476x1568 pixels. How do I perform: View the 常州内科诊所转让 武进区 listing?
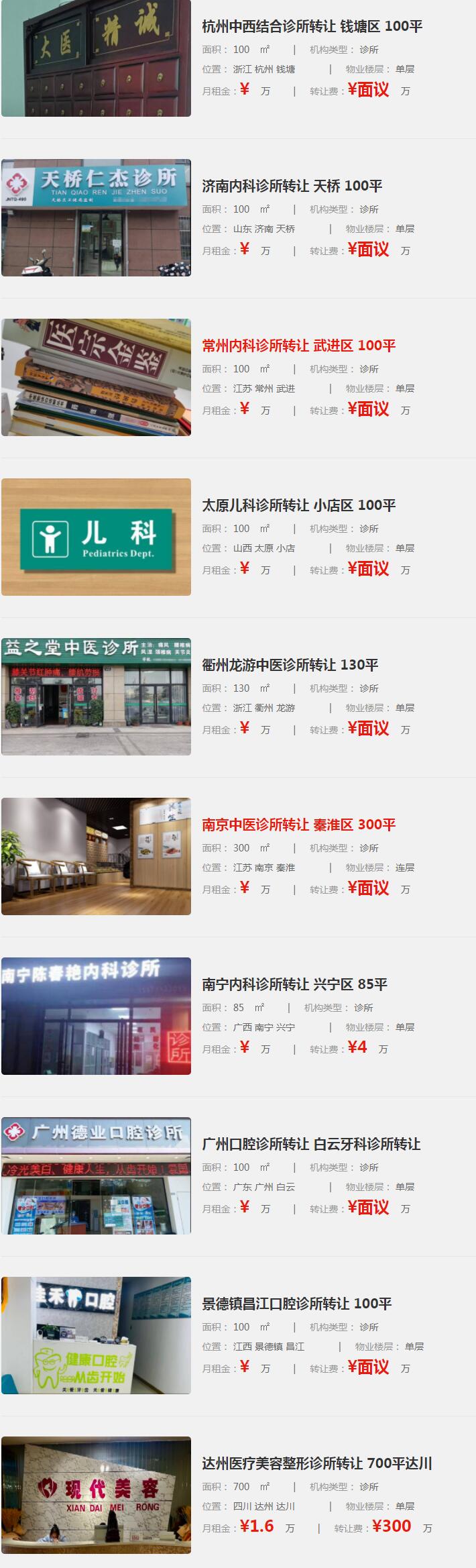click(298, 346)
